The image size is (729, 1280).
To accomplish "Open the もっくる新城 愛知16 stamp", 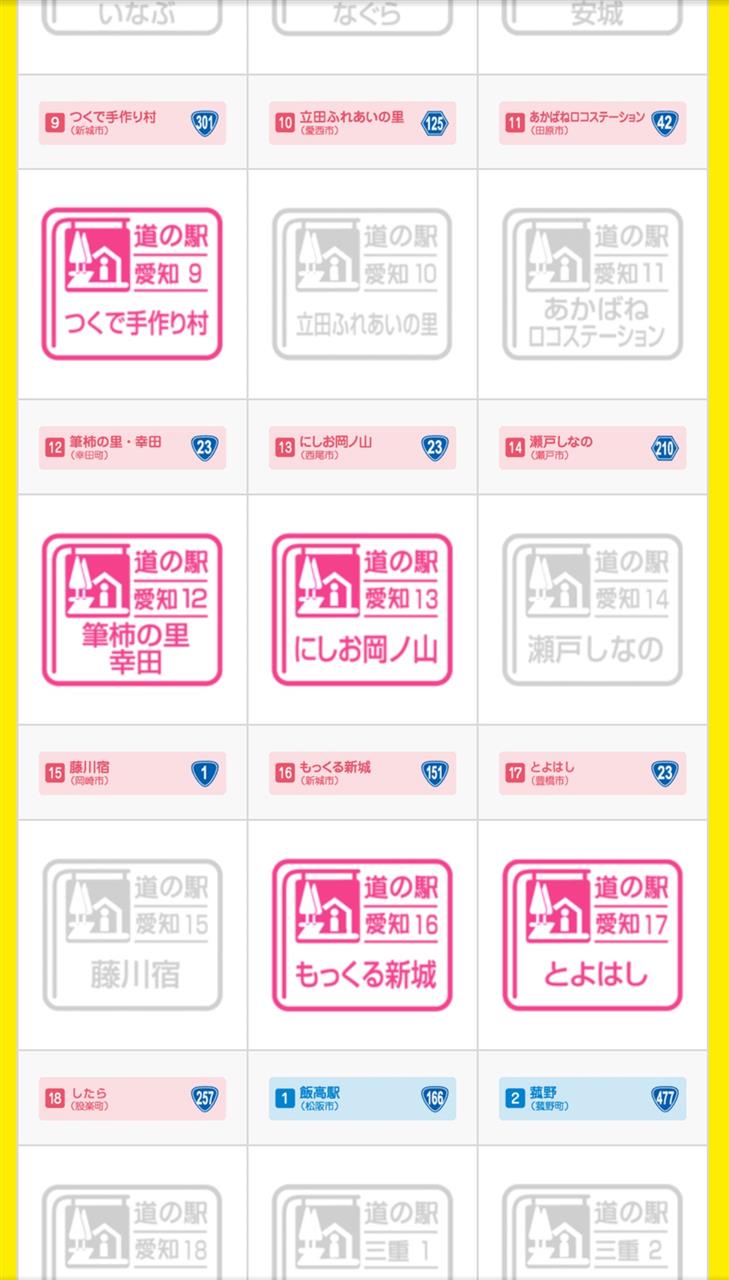I will pos(362,935).
